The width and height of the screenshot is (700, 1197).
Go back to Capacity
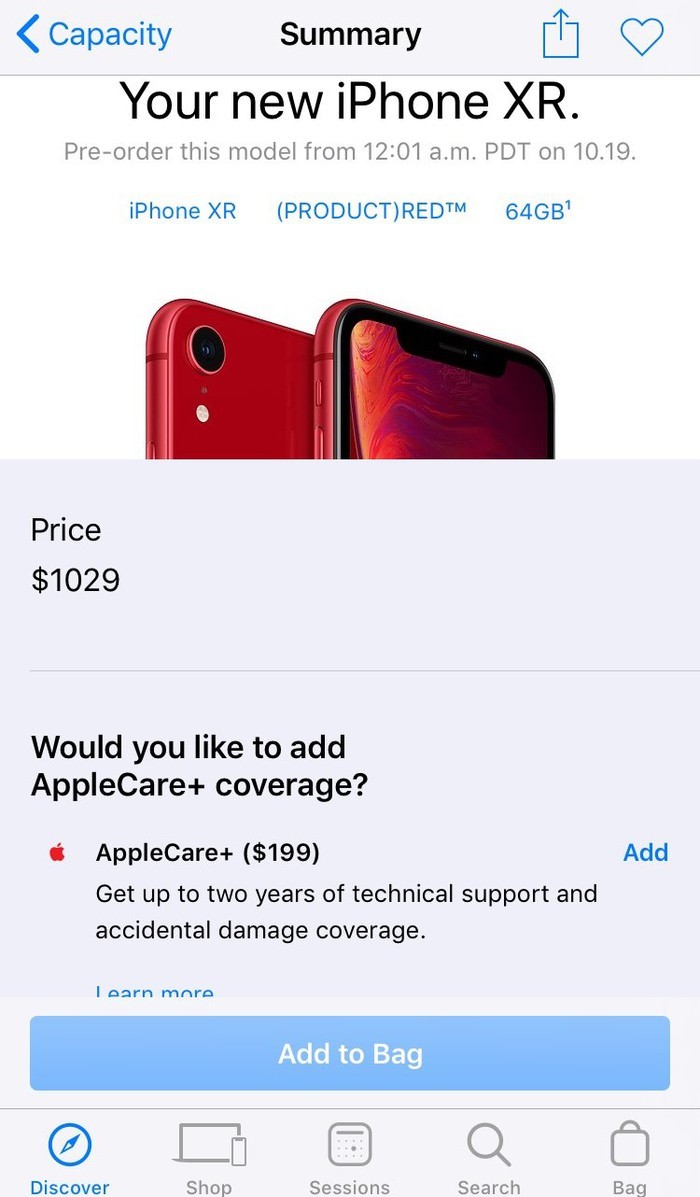click(95, 36)
